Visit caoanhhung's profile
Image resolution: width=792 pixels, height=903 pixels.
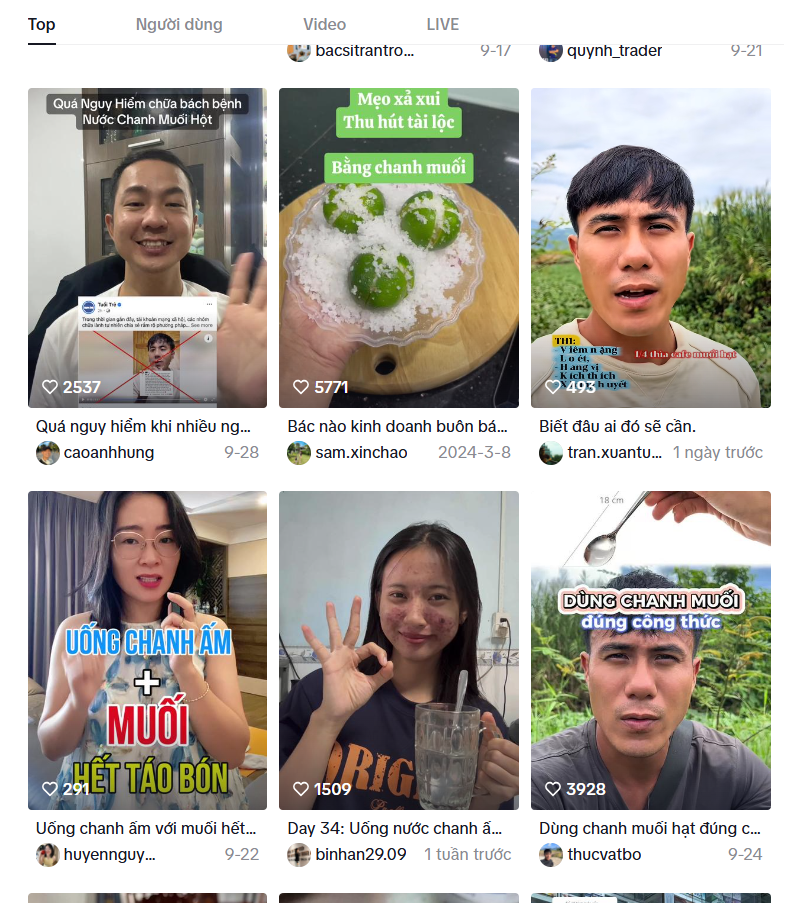coord(109,453)
